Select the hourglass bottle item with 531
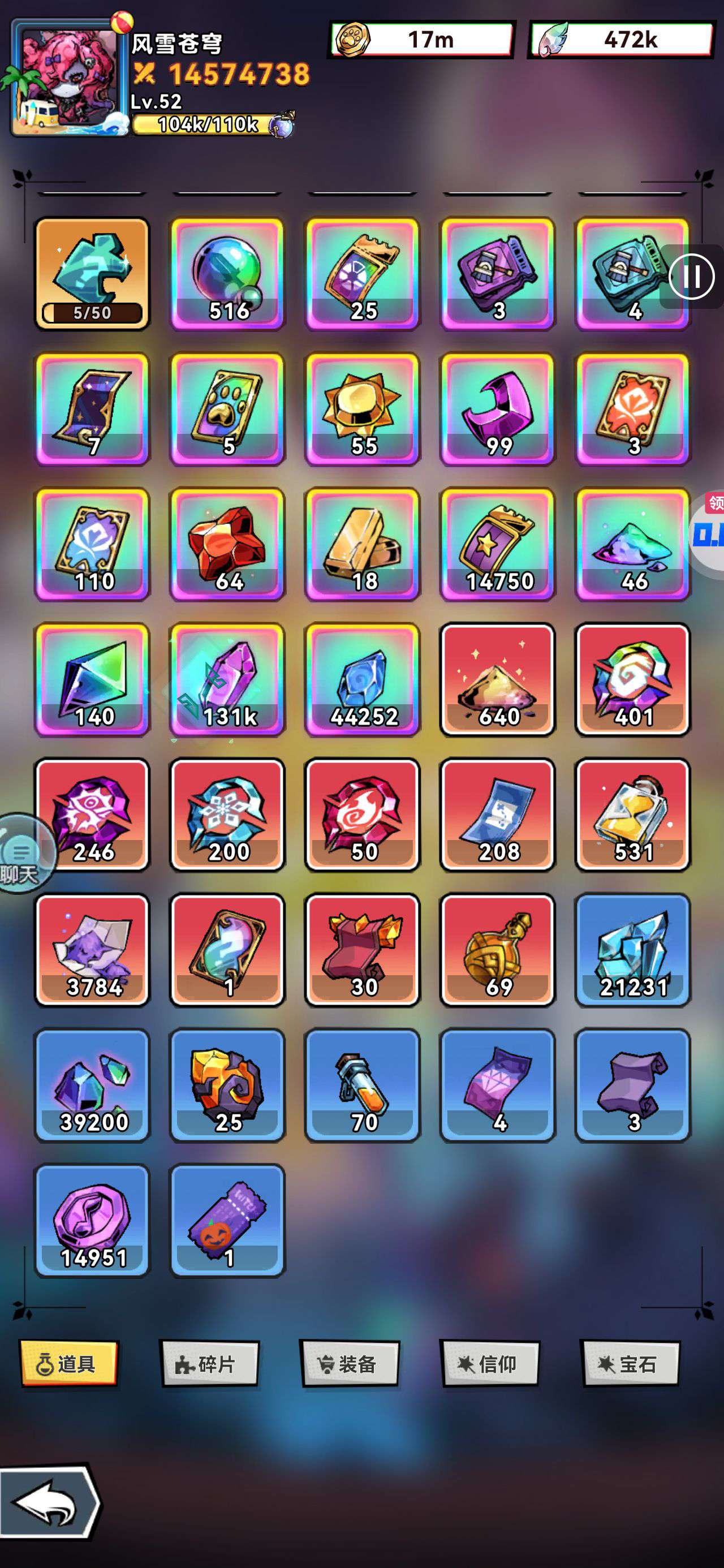The height and width of the screenshot is (1568, 724). pos(633,815)
